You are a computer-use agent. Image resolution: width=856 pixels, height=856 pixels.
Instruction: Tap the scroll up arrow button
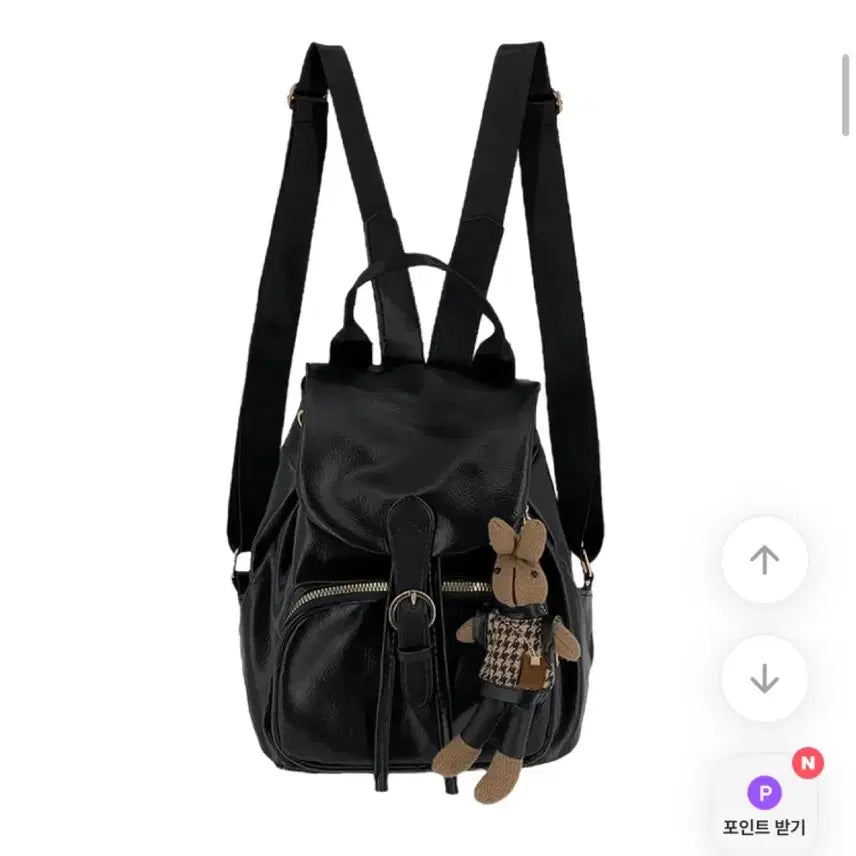pos(764,560)
